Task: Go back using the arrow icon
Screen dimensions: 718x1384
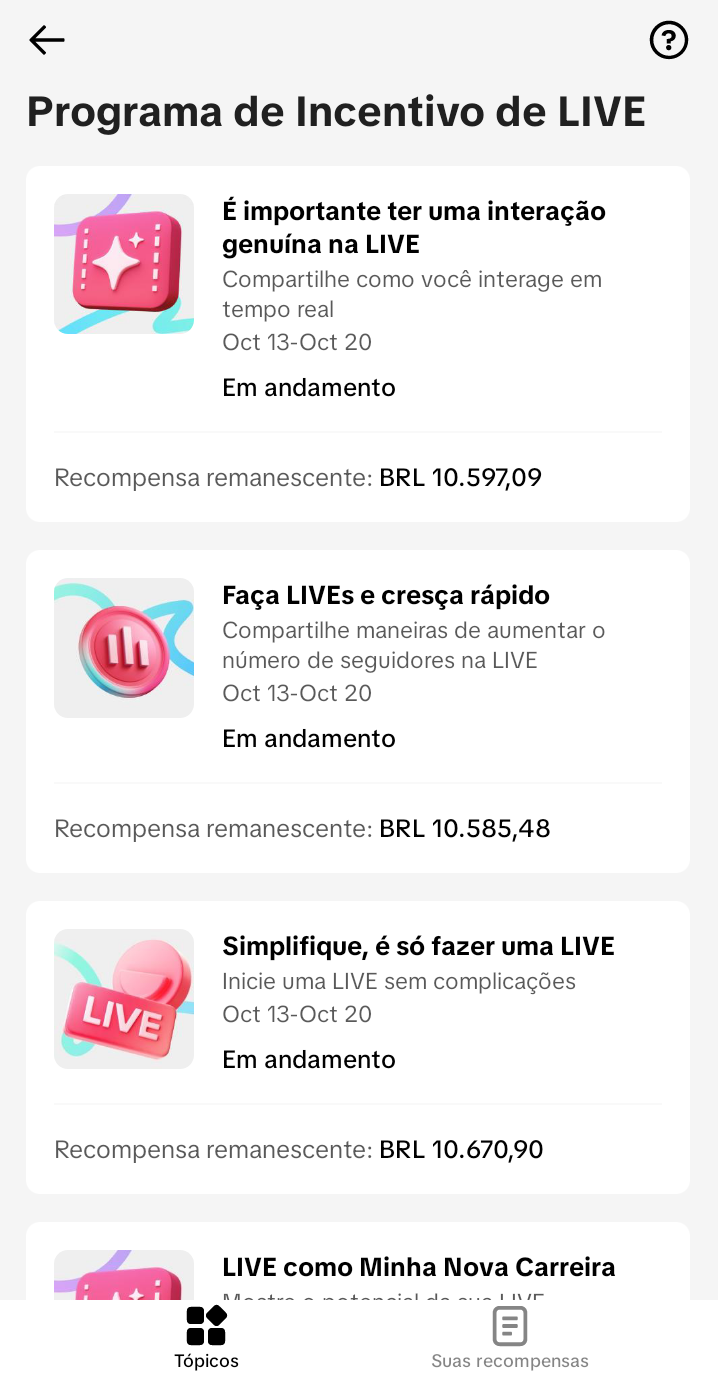Action: [47, 40]
